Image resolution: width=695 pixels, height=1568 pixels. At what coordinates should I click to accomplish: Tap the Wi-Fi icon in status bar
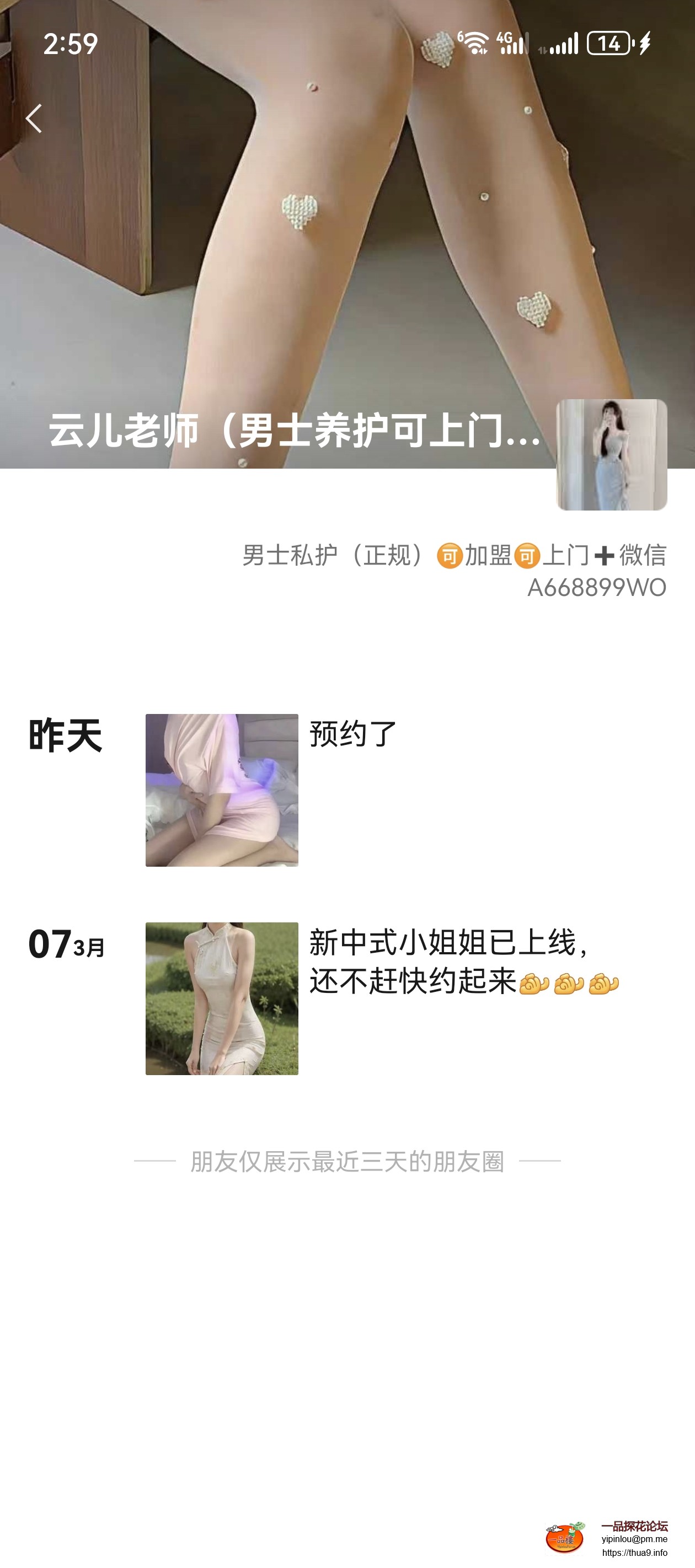pos(474,43)
